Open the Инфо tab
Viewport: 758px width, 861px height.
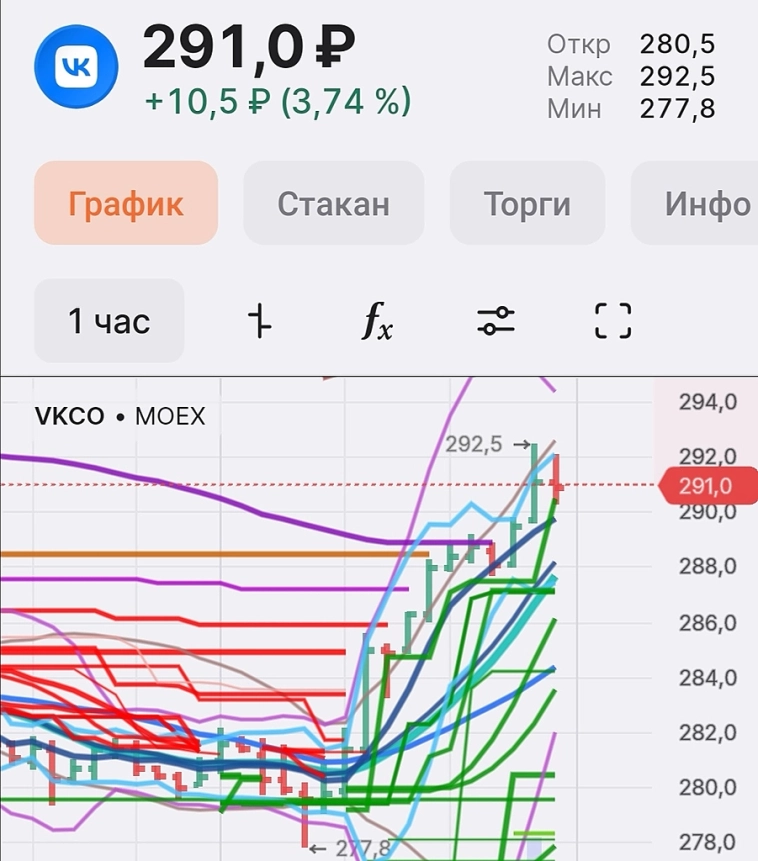(705, 204)
